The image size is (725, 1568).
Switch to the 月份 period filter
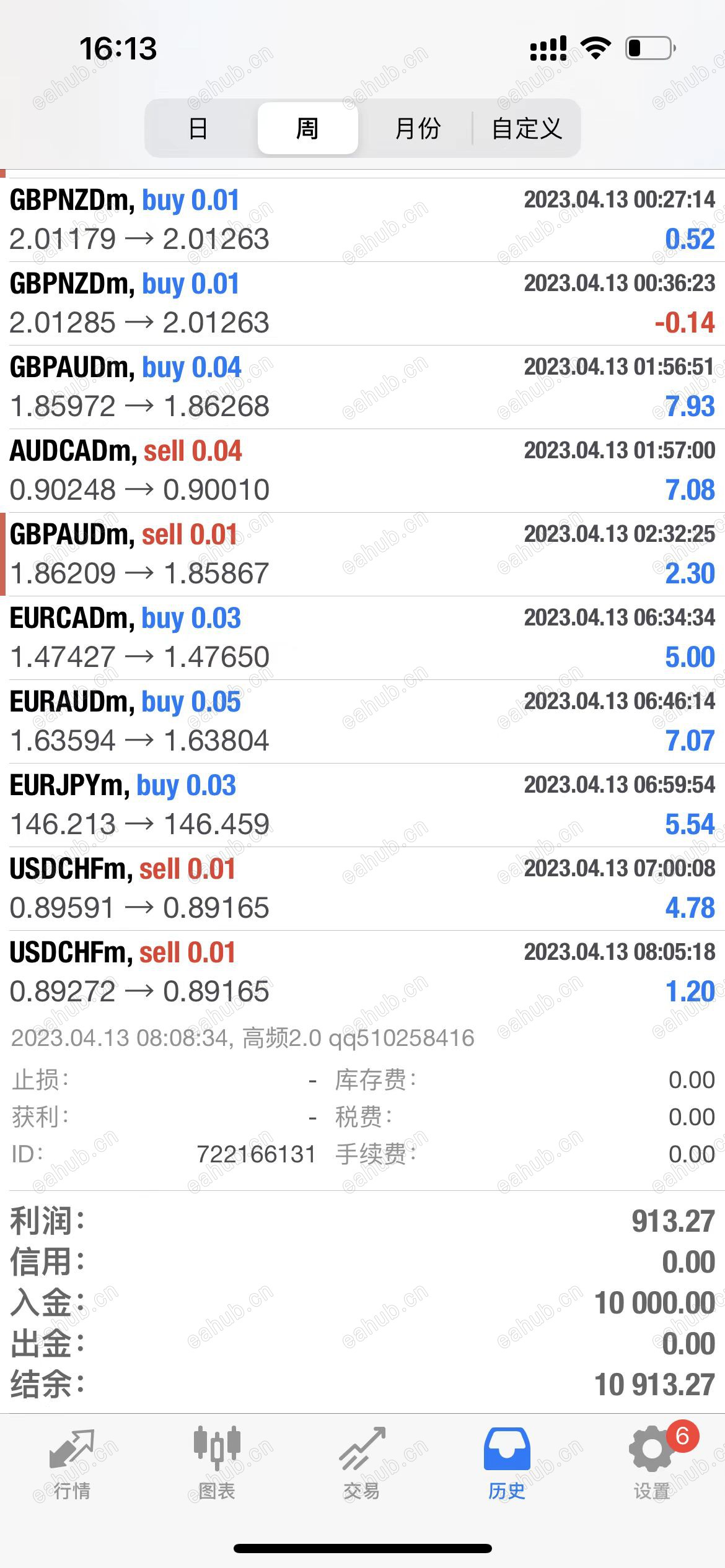417,129
